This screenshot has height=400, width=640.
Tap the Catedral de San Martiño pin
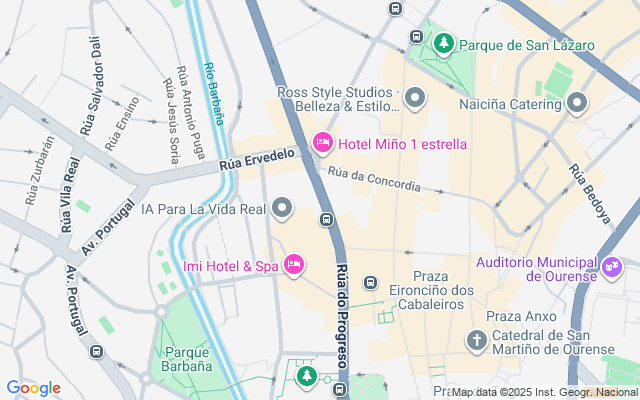pyautogui.click(x=476, y=341)
